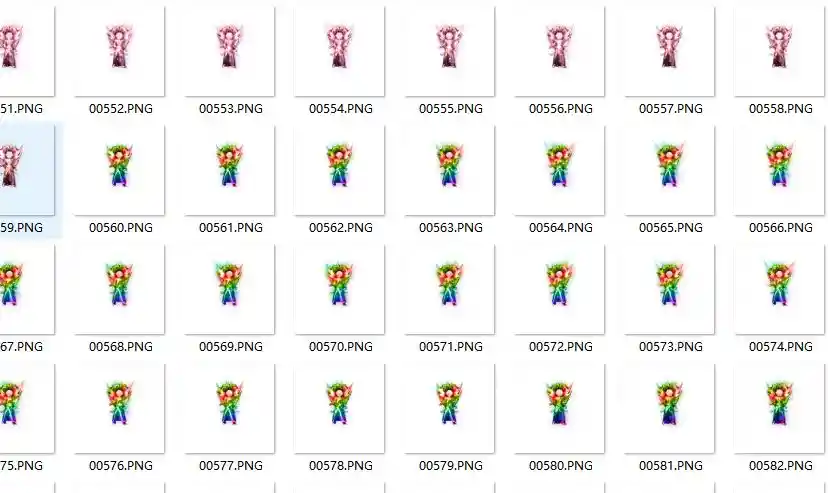Viewport: 828px width, 493px height.
Task: Select the 00556.PNG file
Action: tap(560, 48)
